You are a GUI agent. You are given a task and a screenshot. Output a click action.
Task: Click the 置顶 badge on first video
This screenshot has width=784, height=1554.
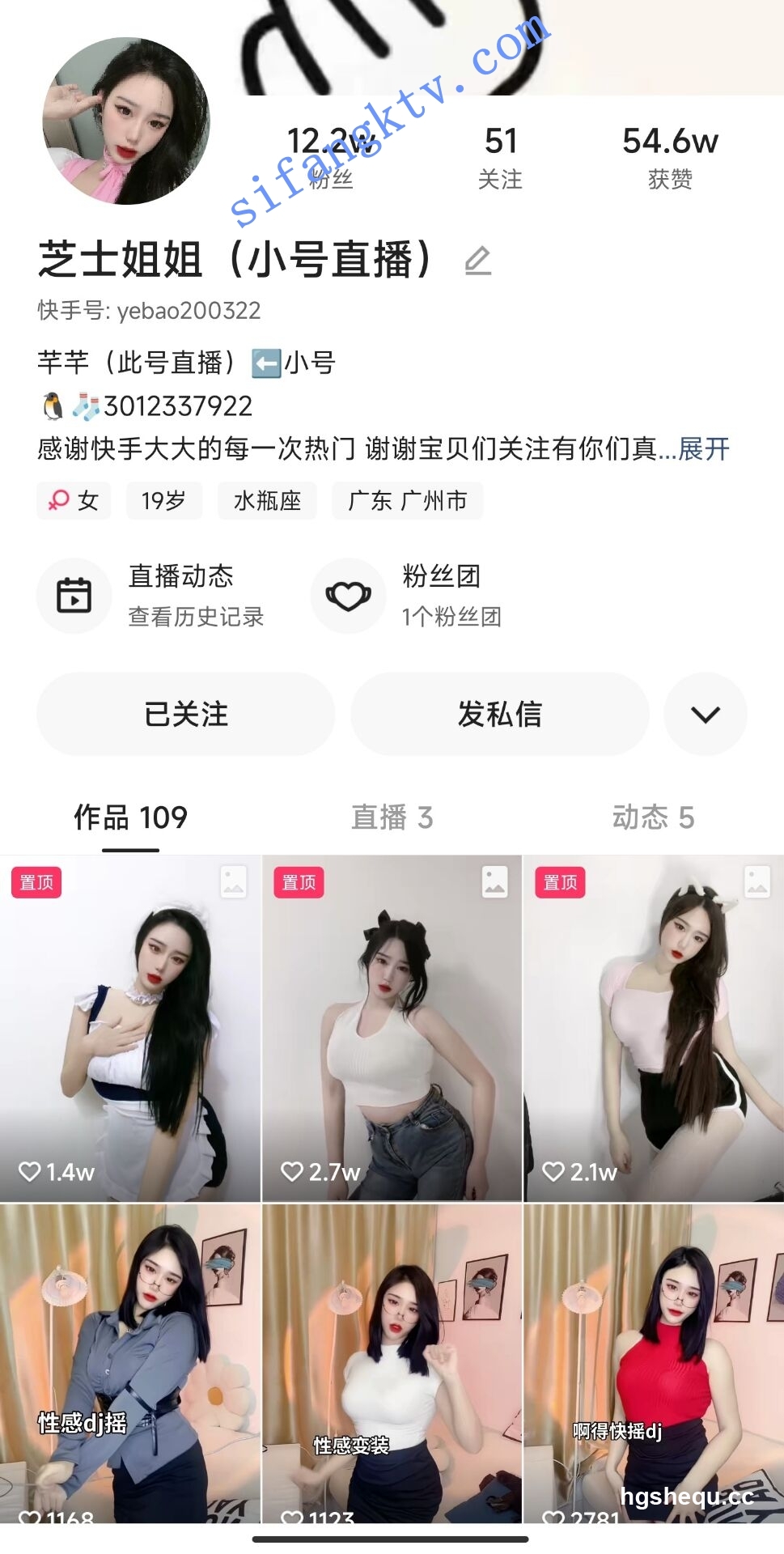pyautogui.click(x=36, y=884)
